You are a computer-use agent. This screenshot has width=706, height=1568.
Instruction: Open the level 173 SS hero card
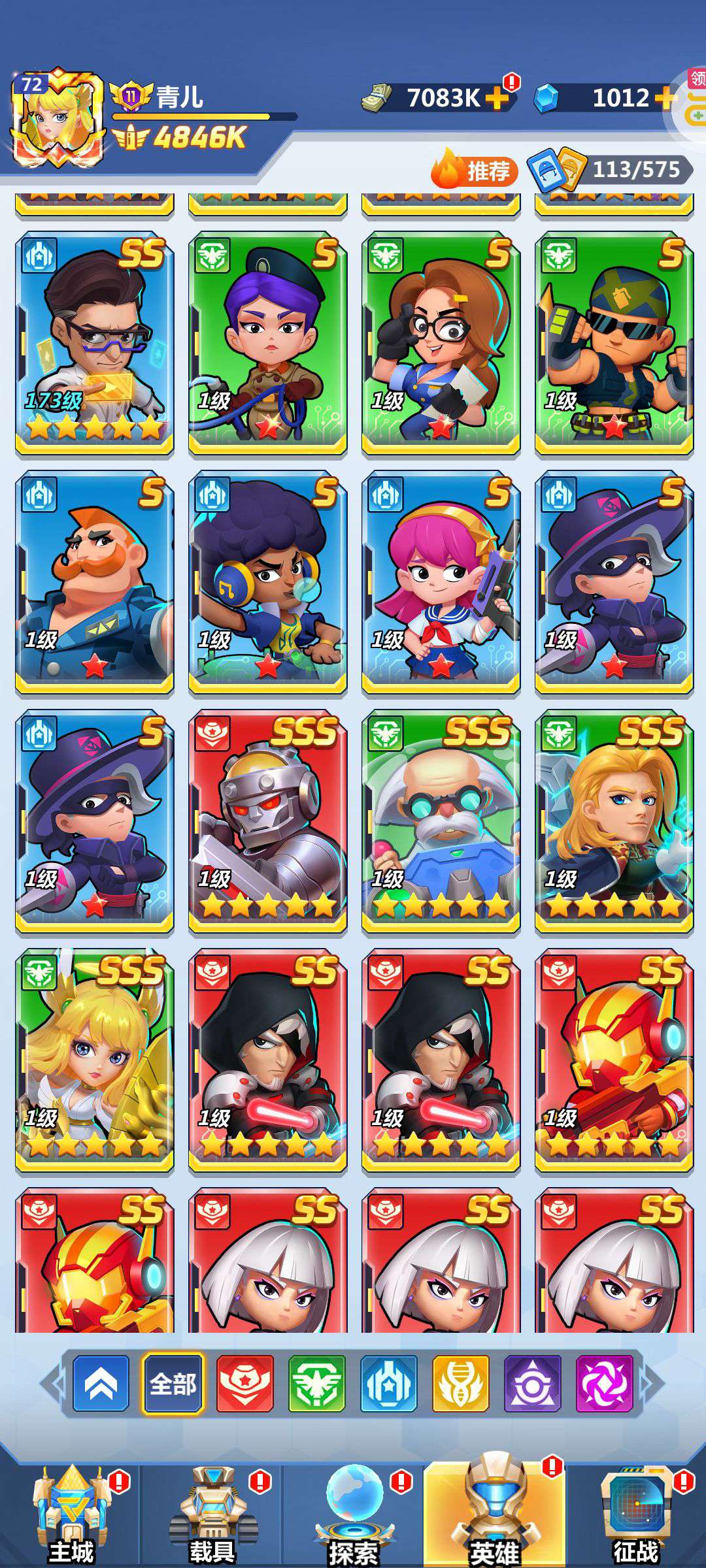click(95, 342)
